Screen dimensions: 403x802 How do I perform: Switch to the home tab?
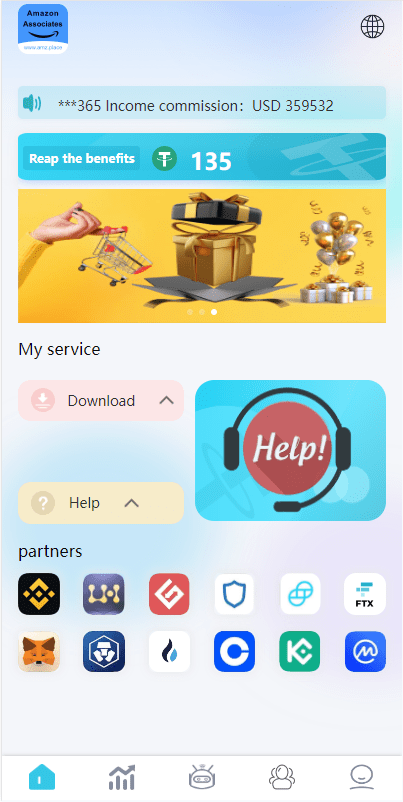41,778
